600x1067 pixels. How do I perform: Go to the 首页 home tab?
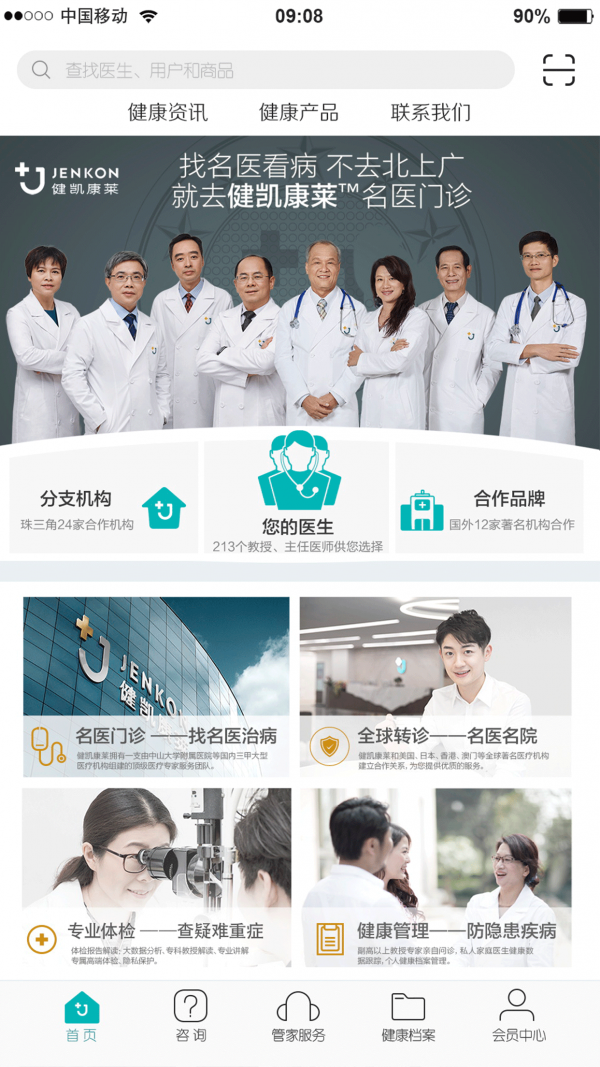point(82,1016)
